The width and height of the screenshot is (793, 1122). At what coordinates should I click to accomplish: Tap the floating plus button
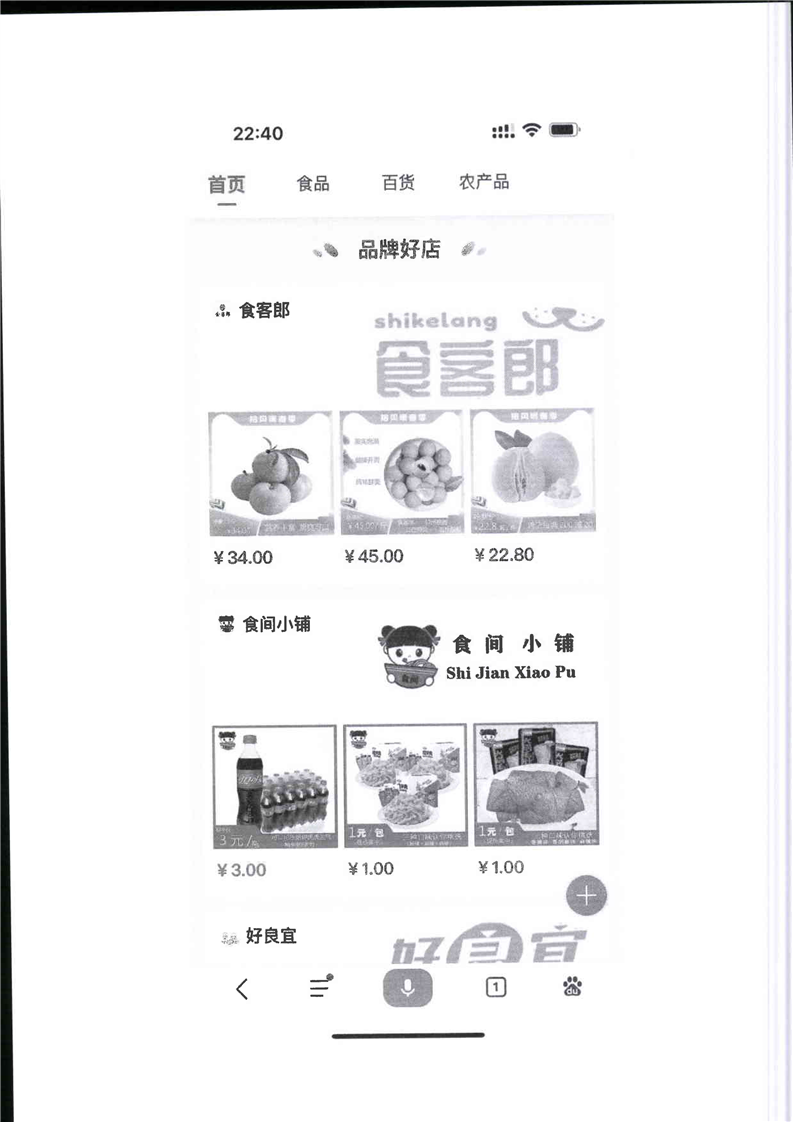coord(586,895)
